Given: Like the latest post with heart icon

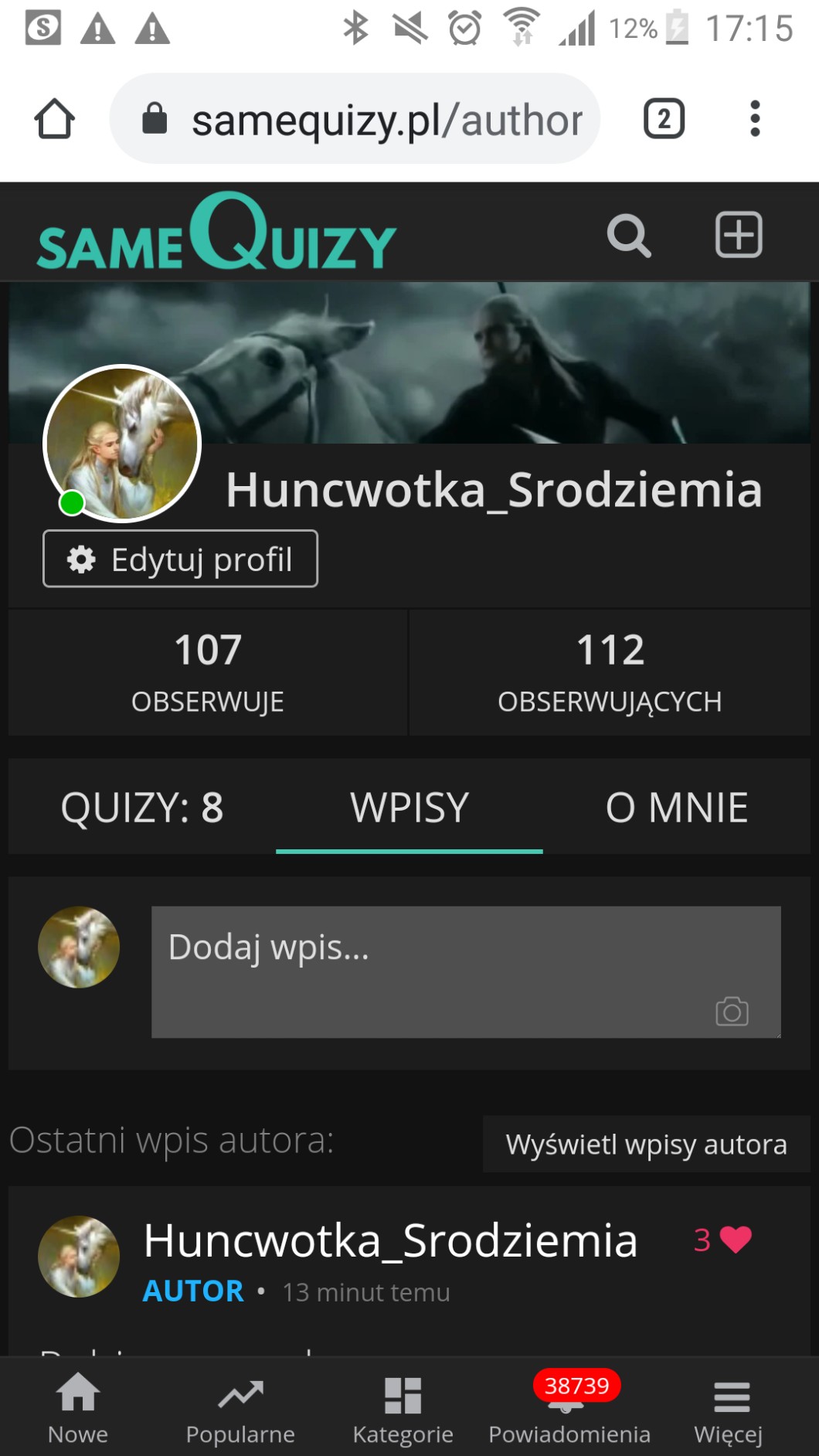Looking at the screenshot, I should 735,1240.
